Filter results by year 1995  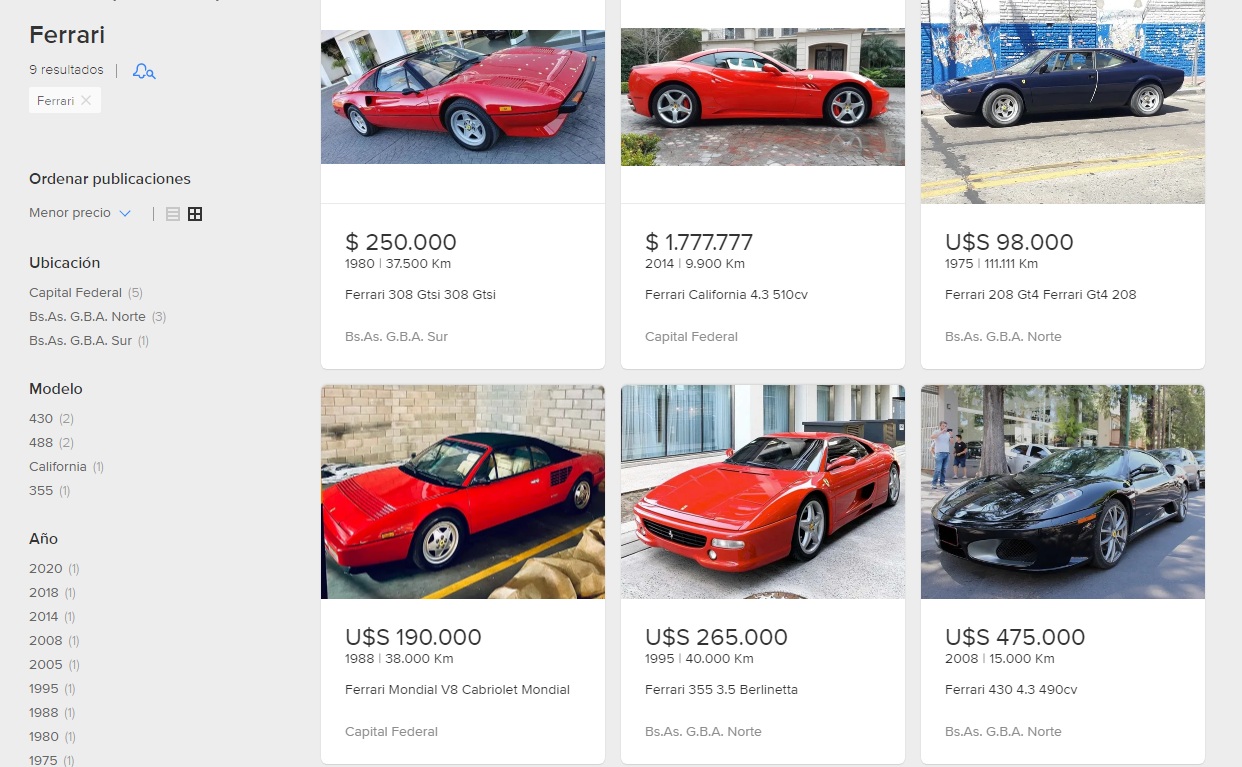click(44, 689)
